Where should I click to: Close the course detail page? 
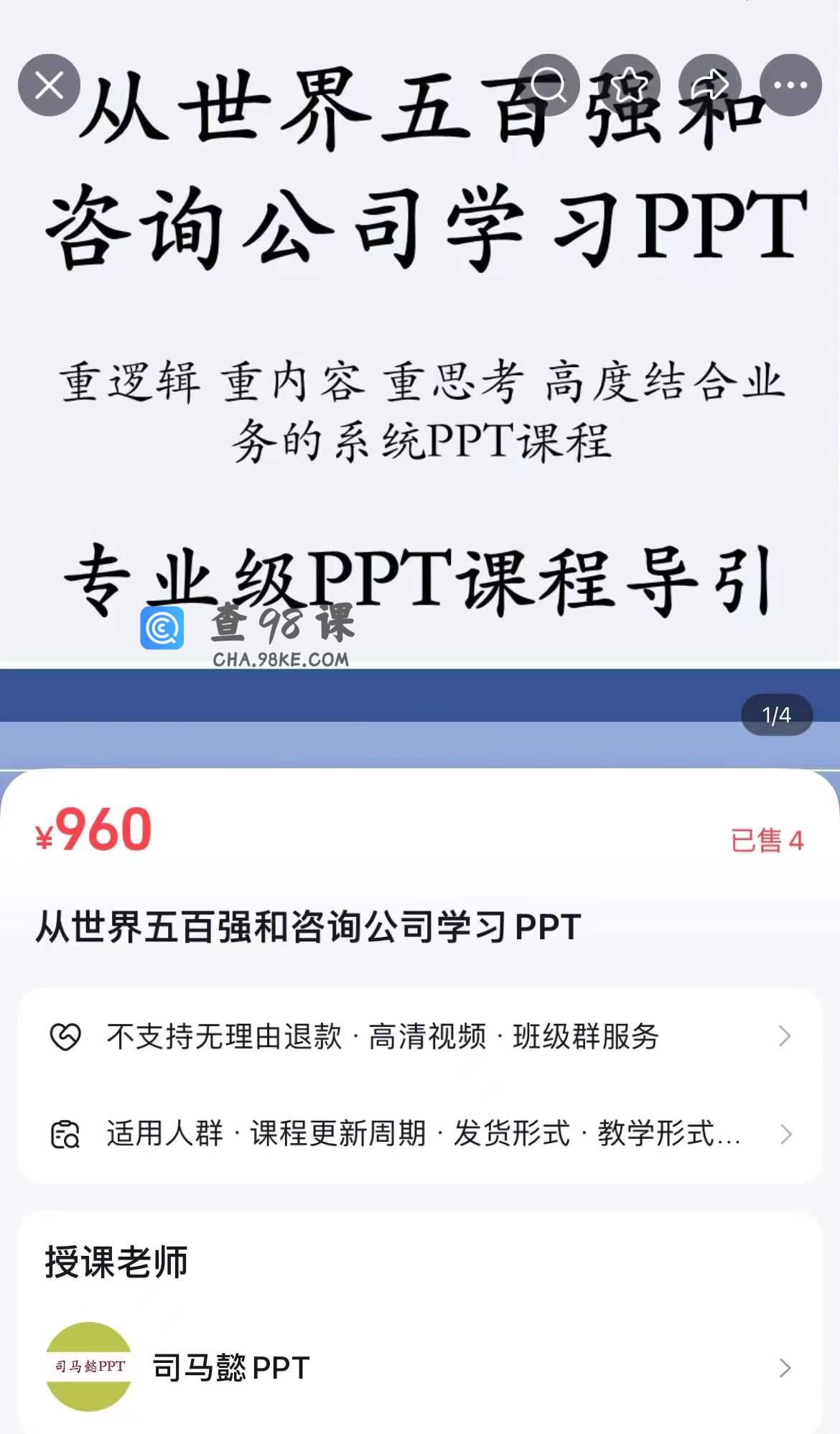click(49, 85)
